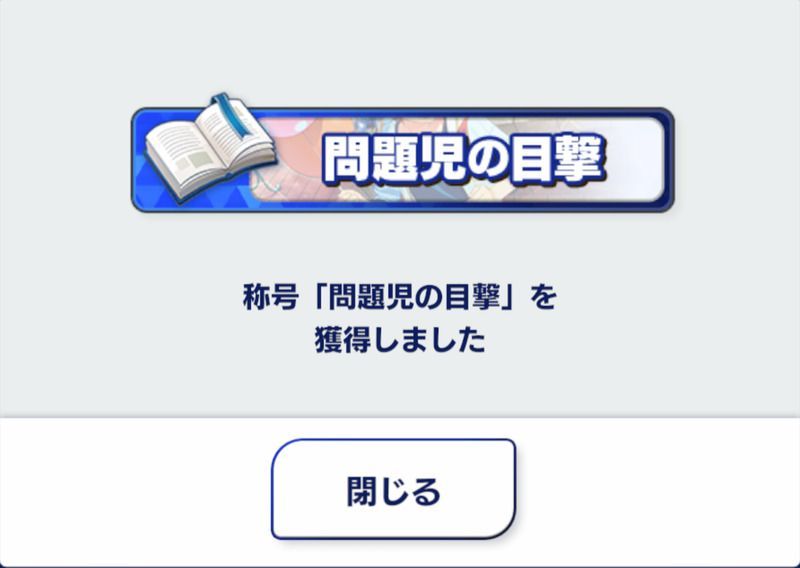Tap the 閉じる button to close the dialog
800x568 pixels.
point(393,490)
